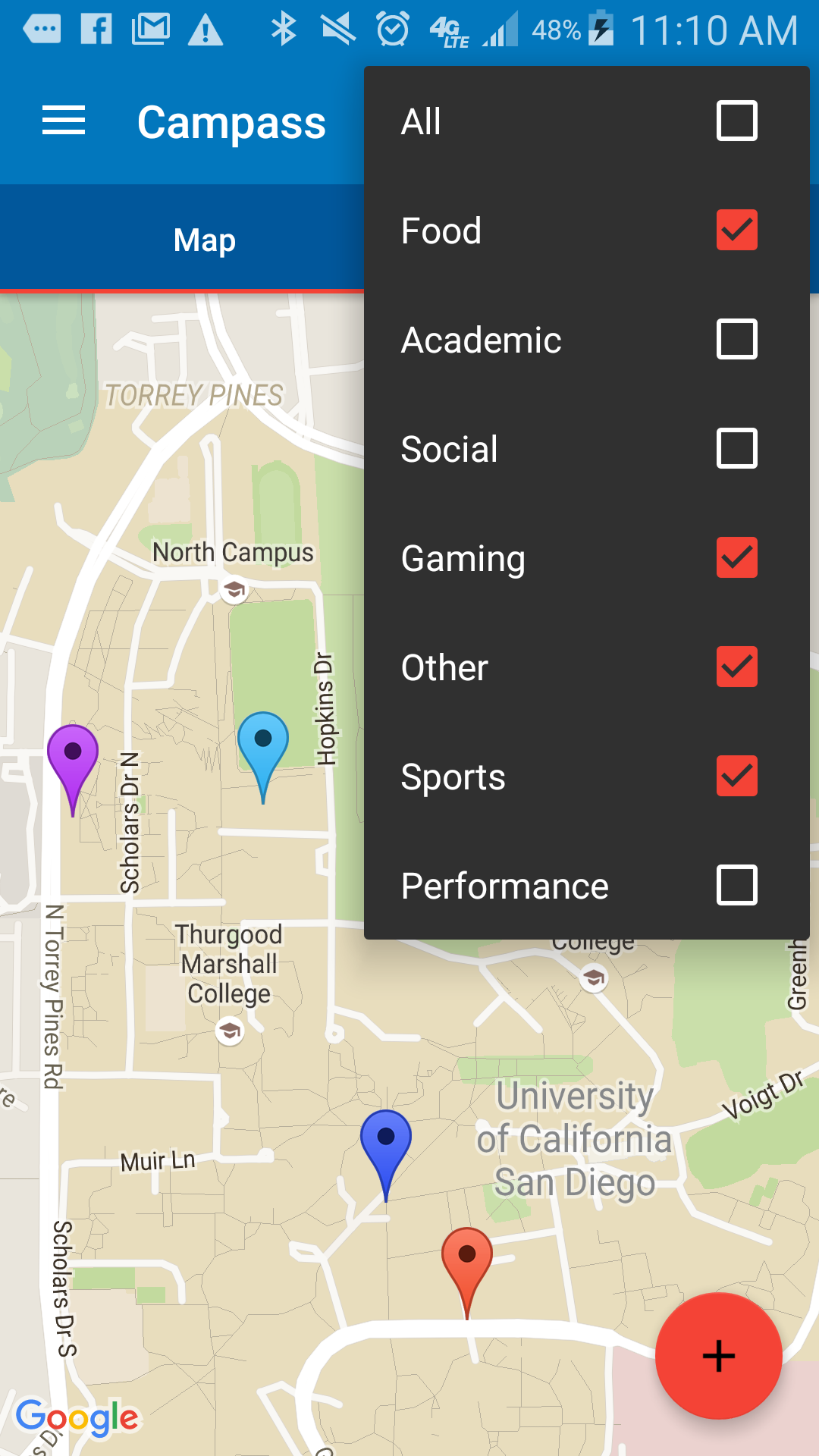
Task: Switch to the Map tab
Action: click(204, 240)
